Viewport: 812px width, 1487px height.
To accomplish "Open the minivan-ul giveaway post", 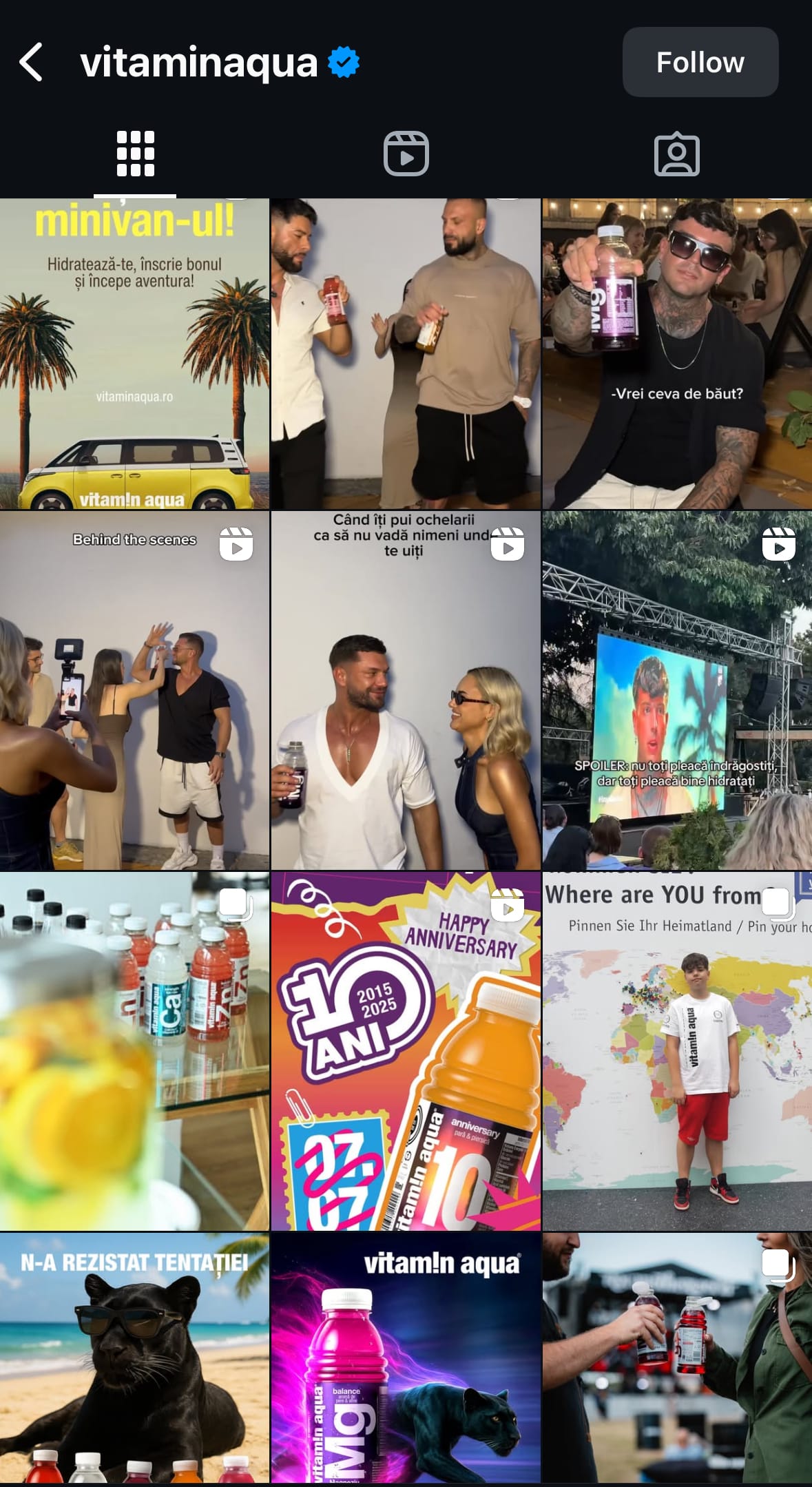I will (x=134, y=353).
